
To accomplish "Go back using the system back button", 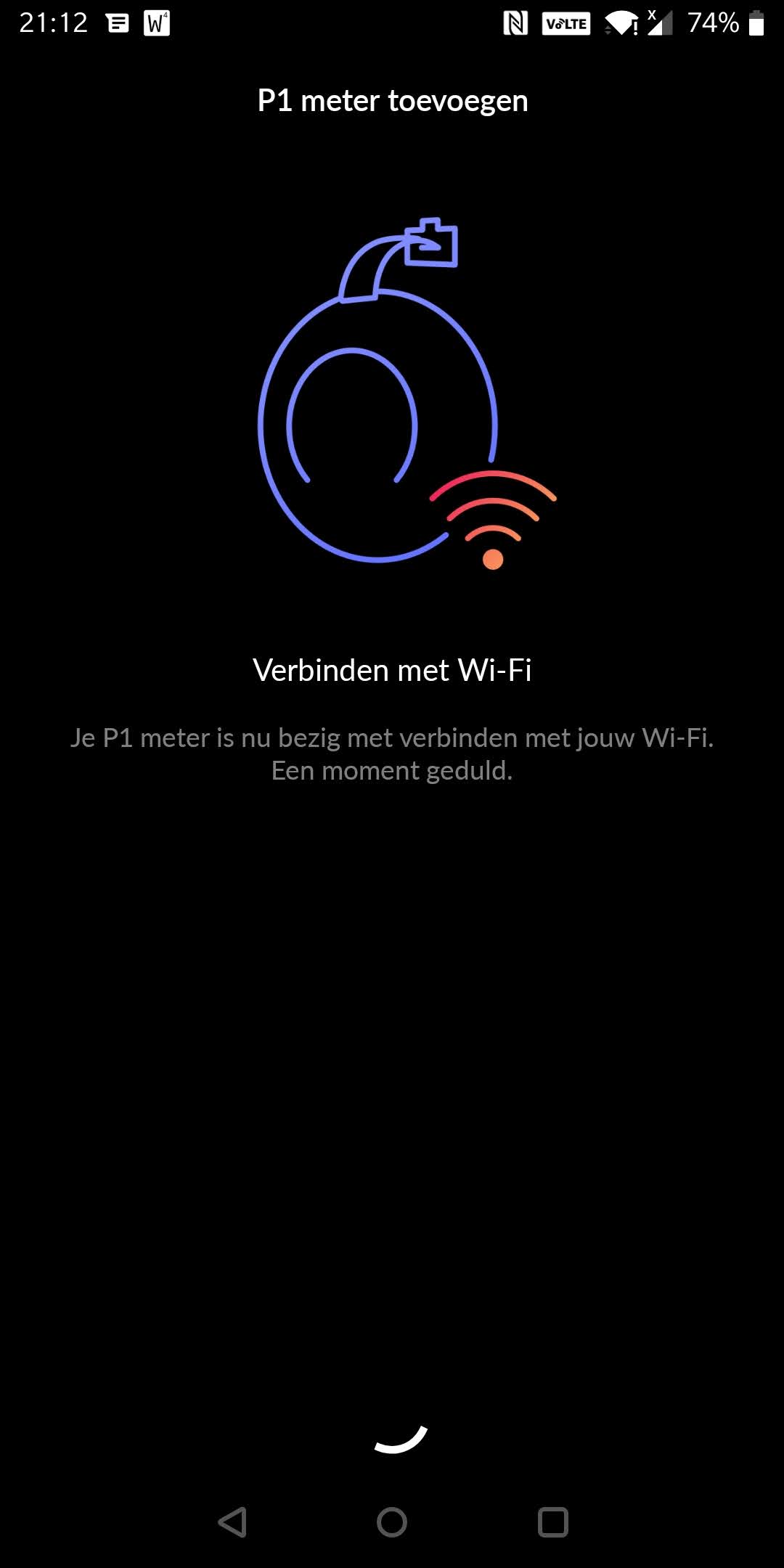I will pos(232,1522).
